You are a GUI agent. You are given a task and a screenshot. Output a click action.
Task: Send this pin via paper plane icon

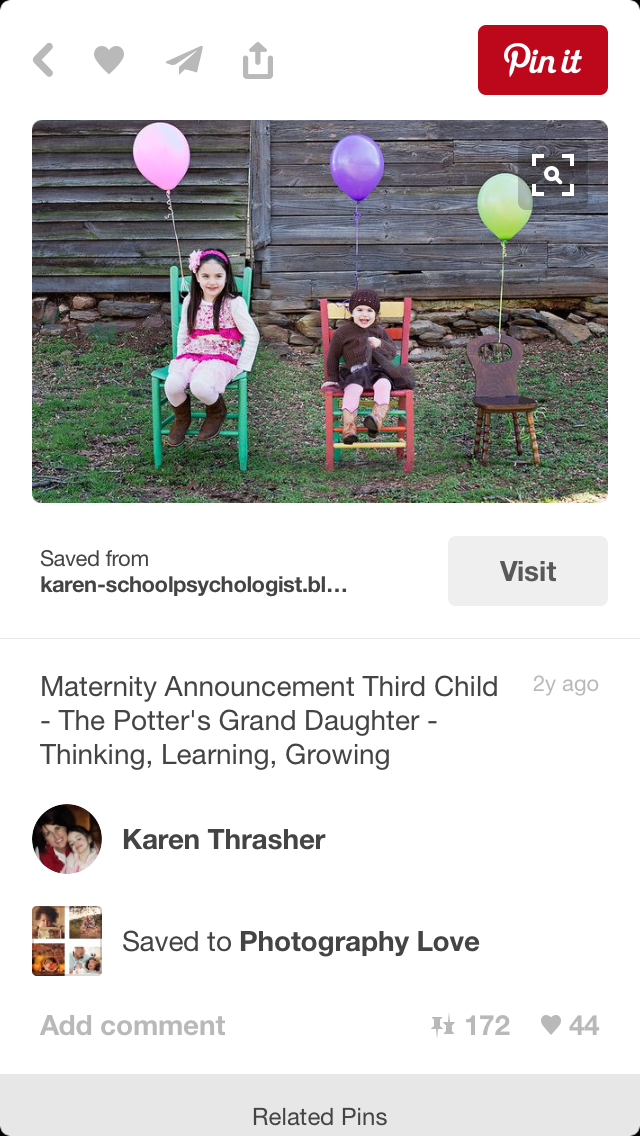[x=184, y=60]
